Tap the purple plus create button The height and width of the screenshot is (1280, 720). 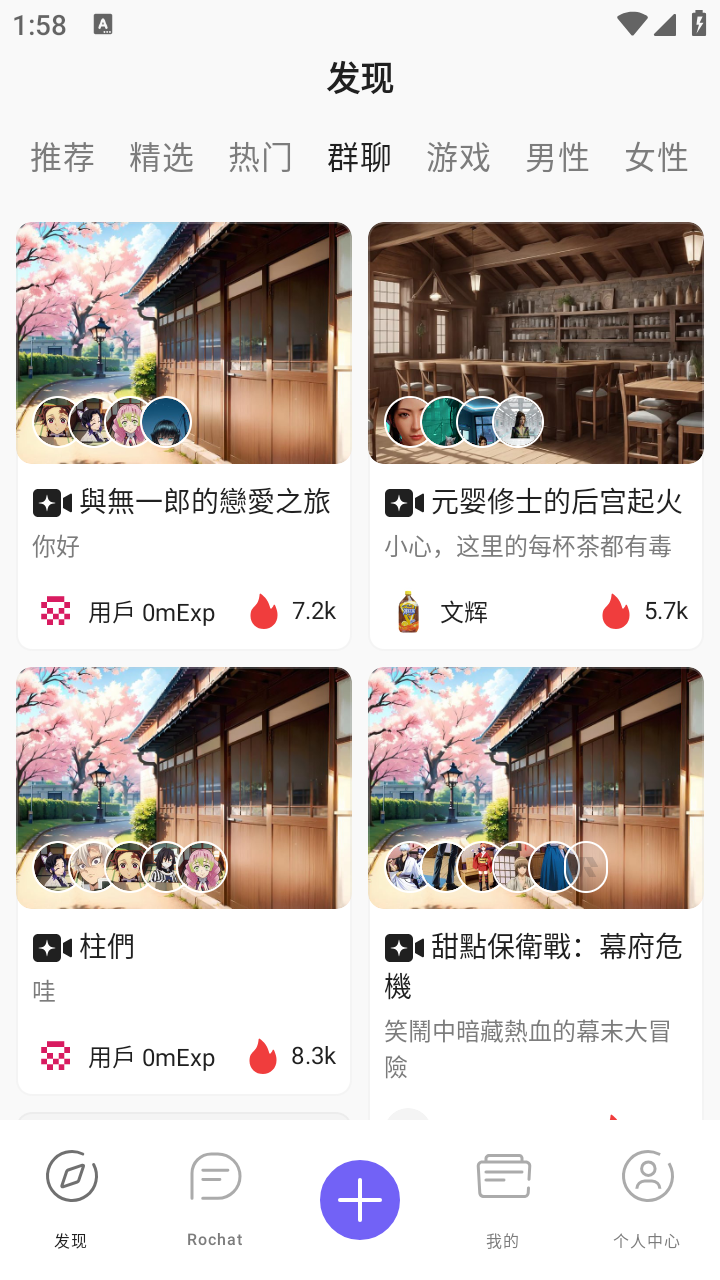360,1199
